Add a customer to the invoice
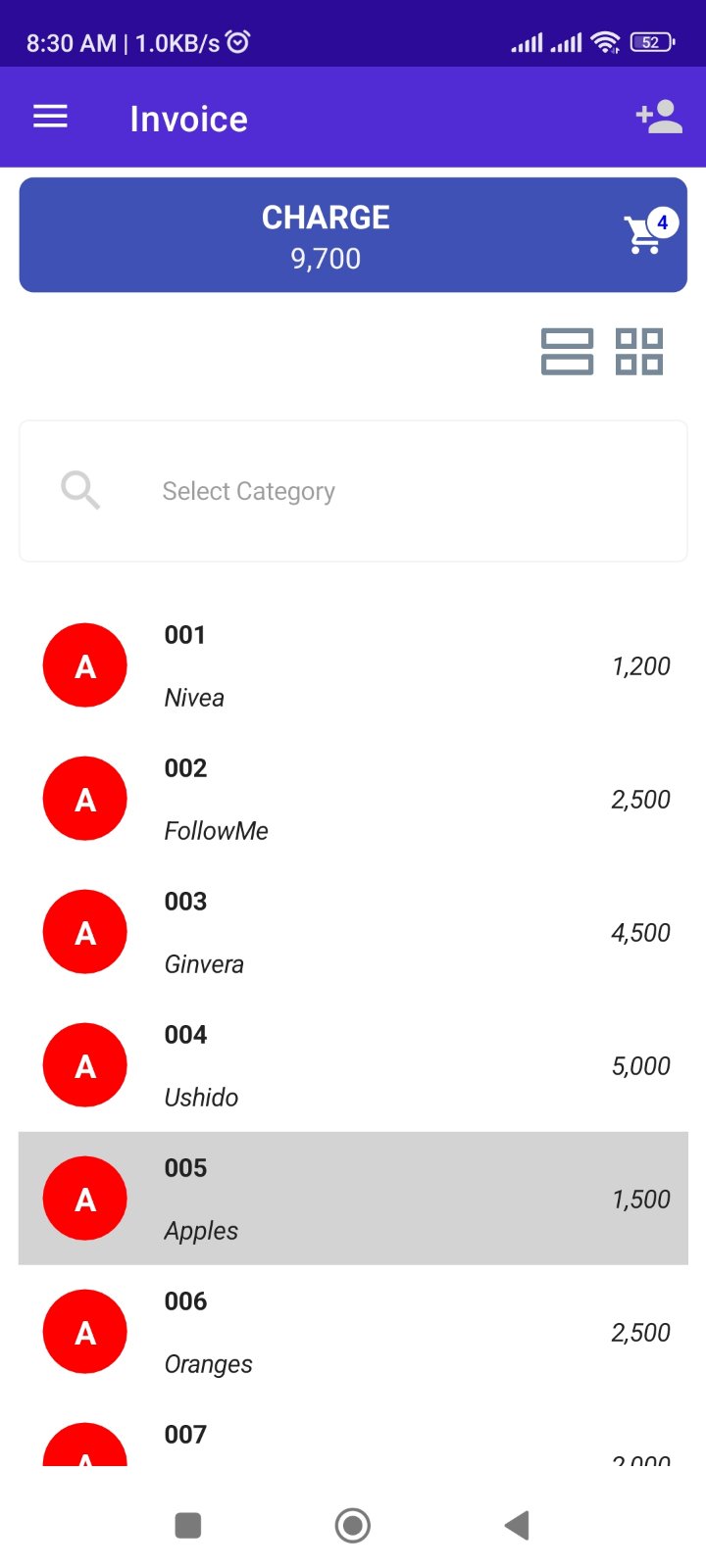706x1568 pixels. 658,118
